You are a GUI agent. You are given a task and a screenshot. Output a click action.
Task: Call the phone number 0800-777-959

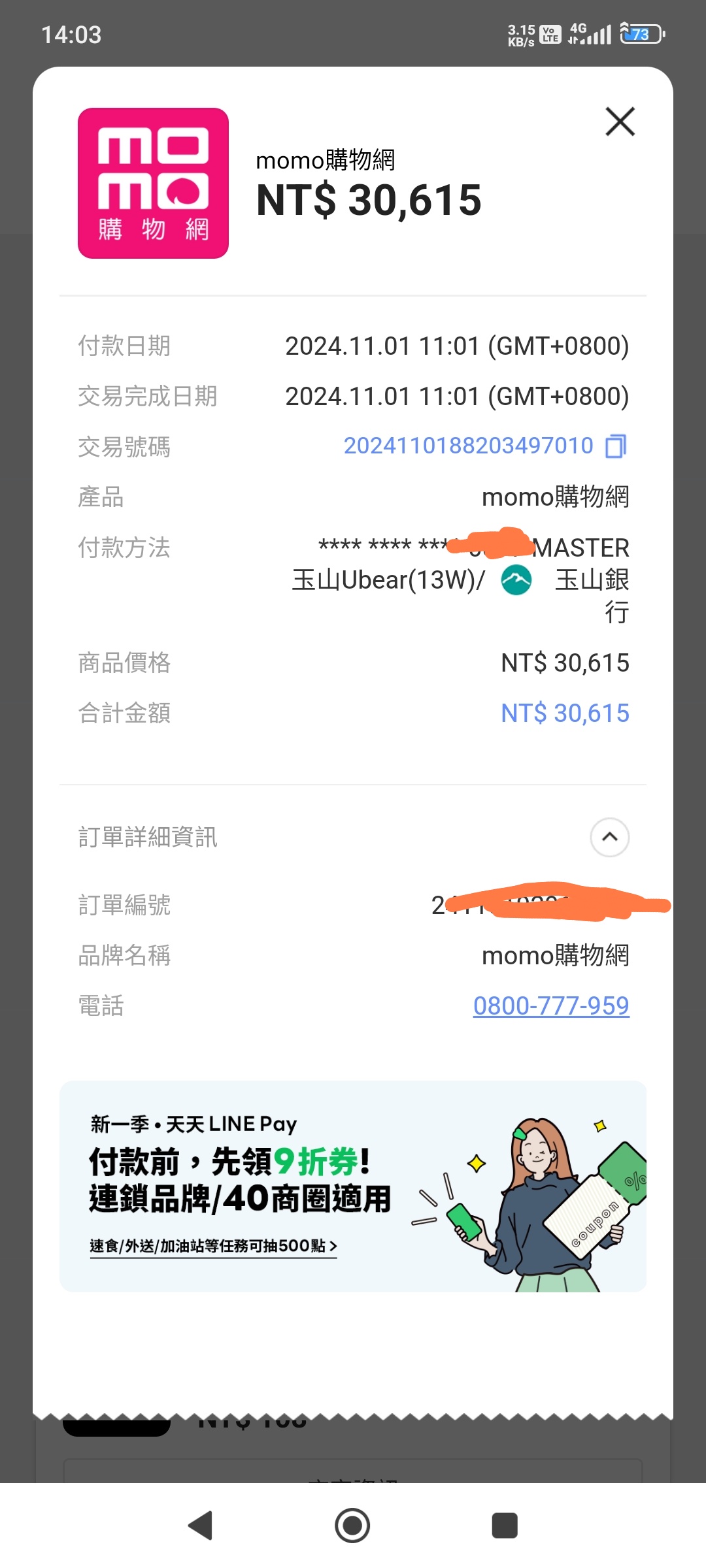tap(551, 1005)
